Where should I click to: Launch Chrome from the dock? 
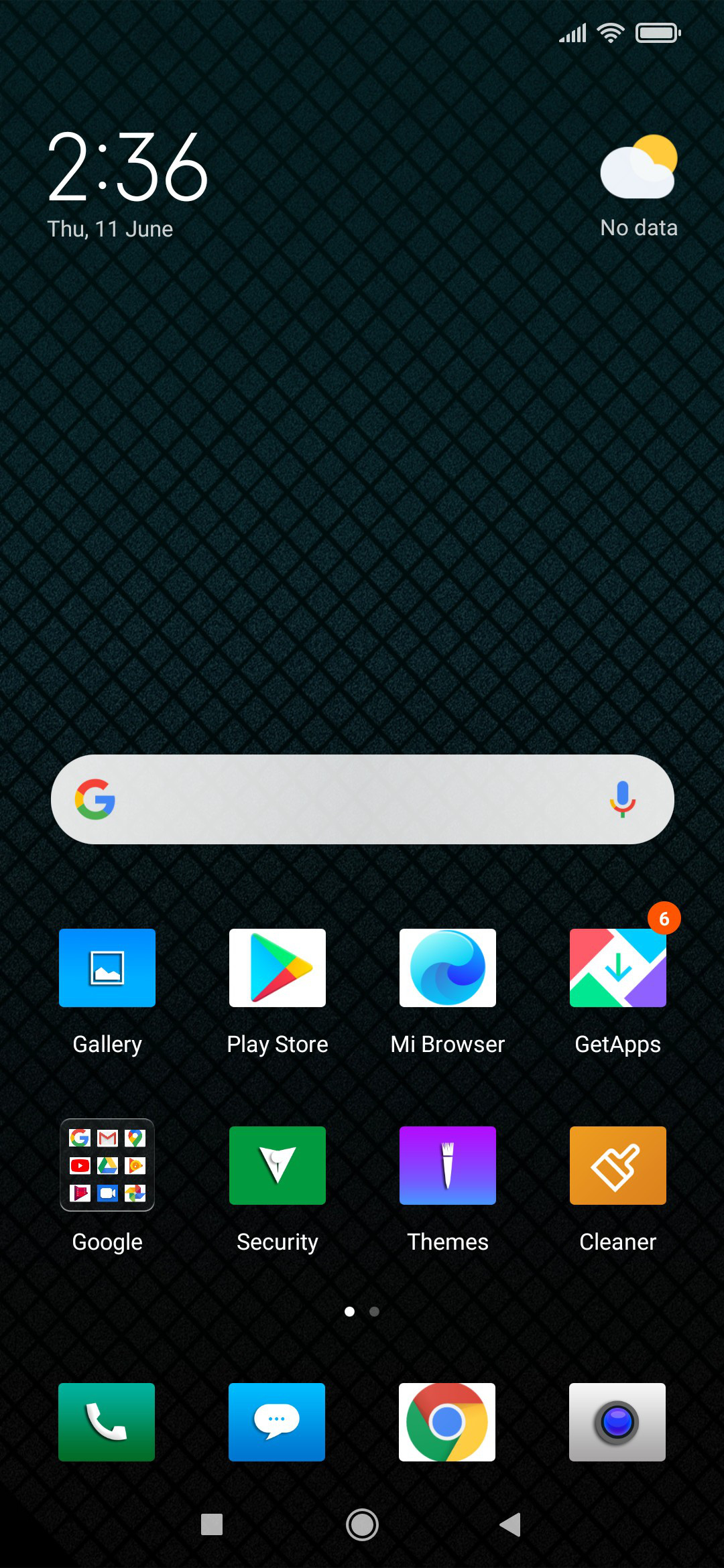447,1422
